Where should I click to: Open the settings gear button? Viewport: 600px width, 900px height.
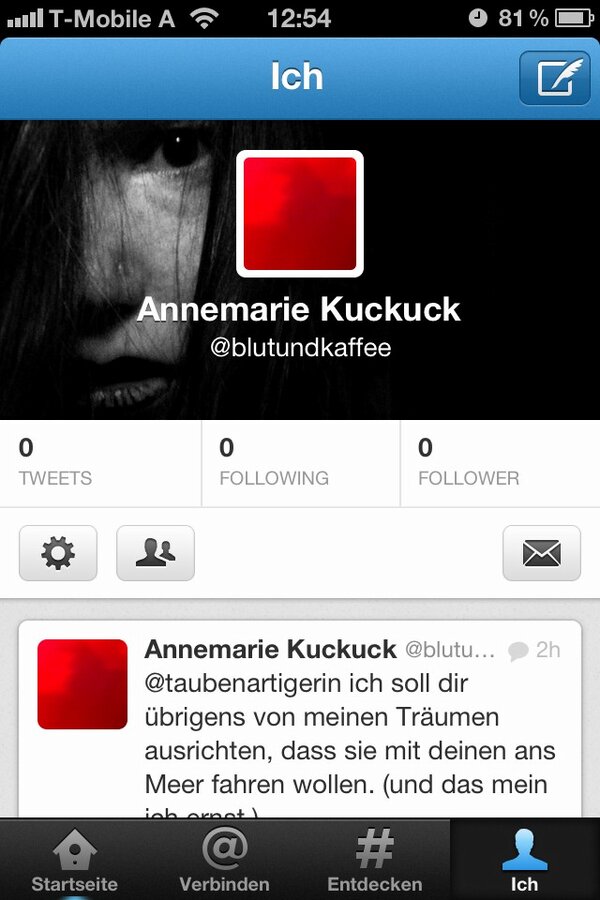[x=58, y=552]
